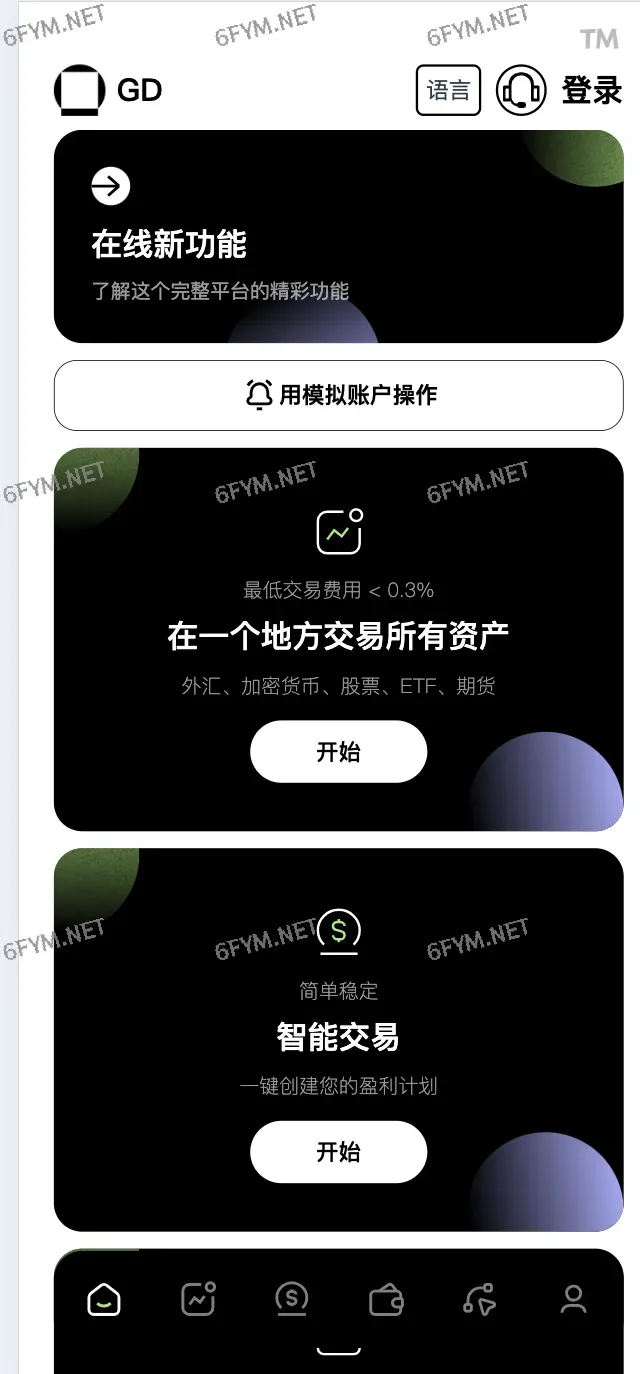Switch to the home tab

[104, 1300]
